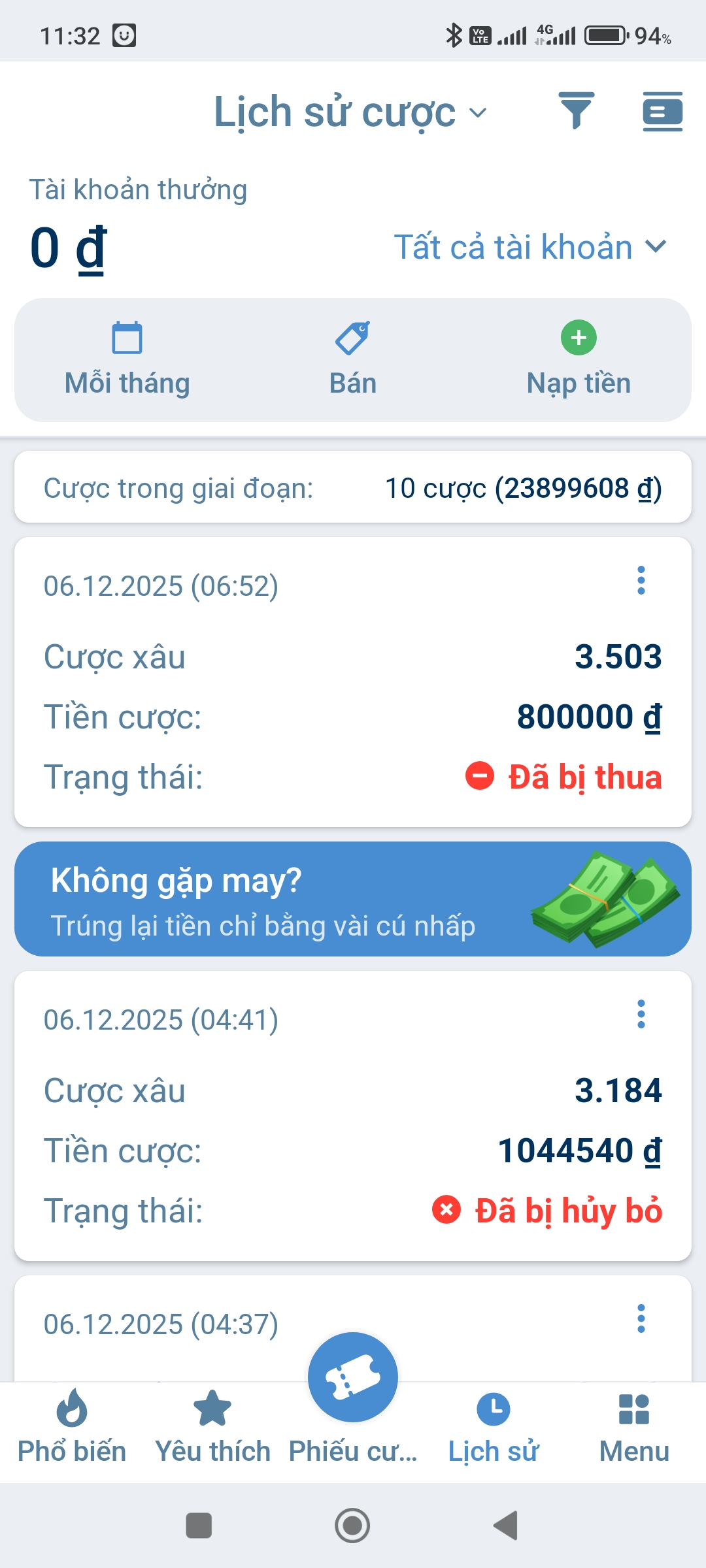Select the Mỗi tháng period button
Screen dimensions: 706x1568
tap(127, 359)
